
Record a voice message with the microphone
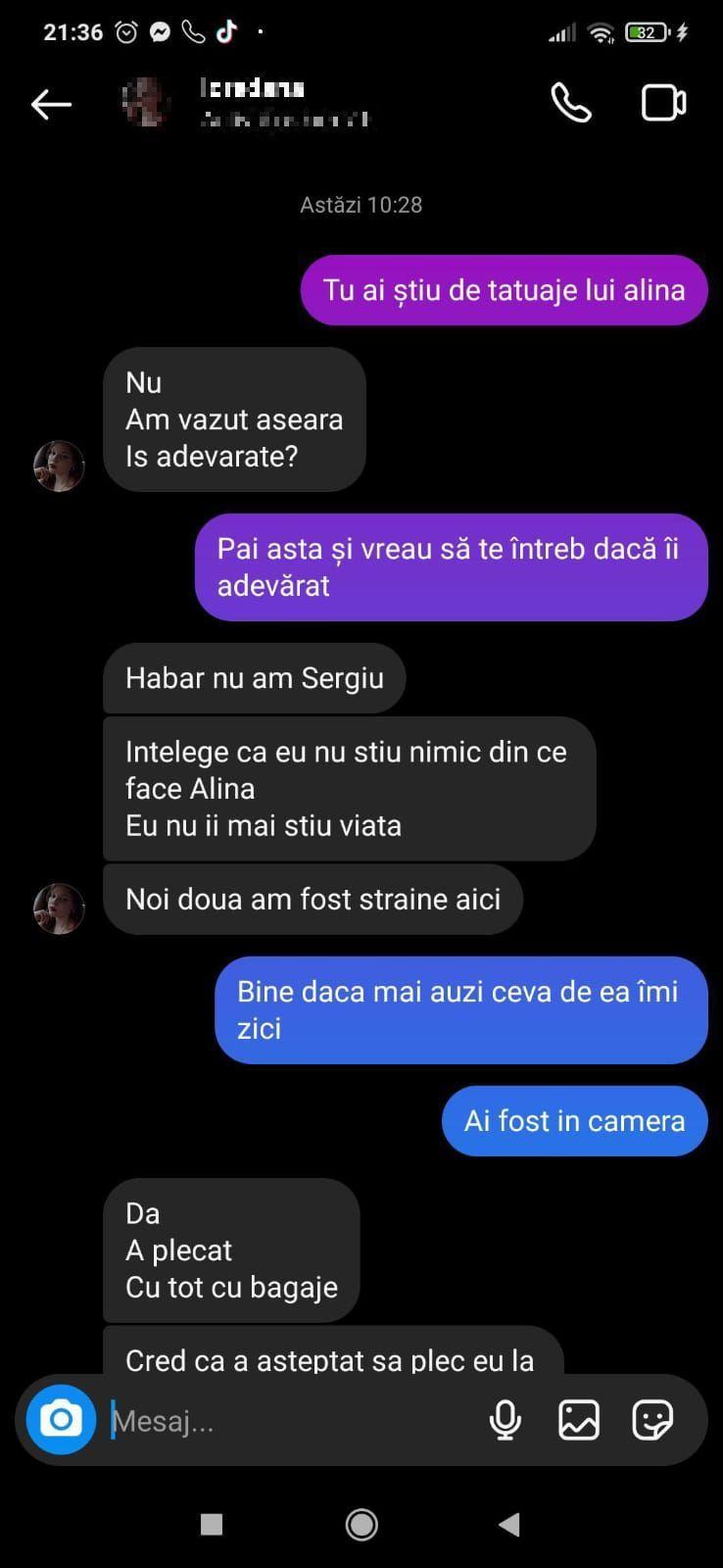pyautogui.click(x=505, y=1419)
